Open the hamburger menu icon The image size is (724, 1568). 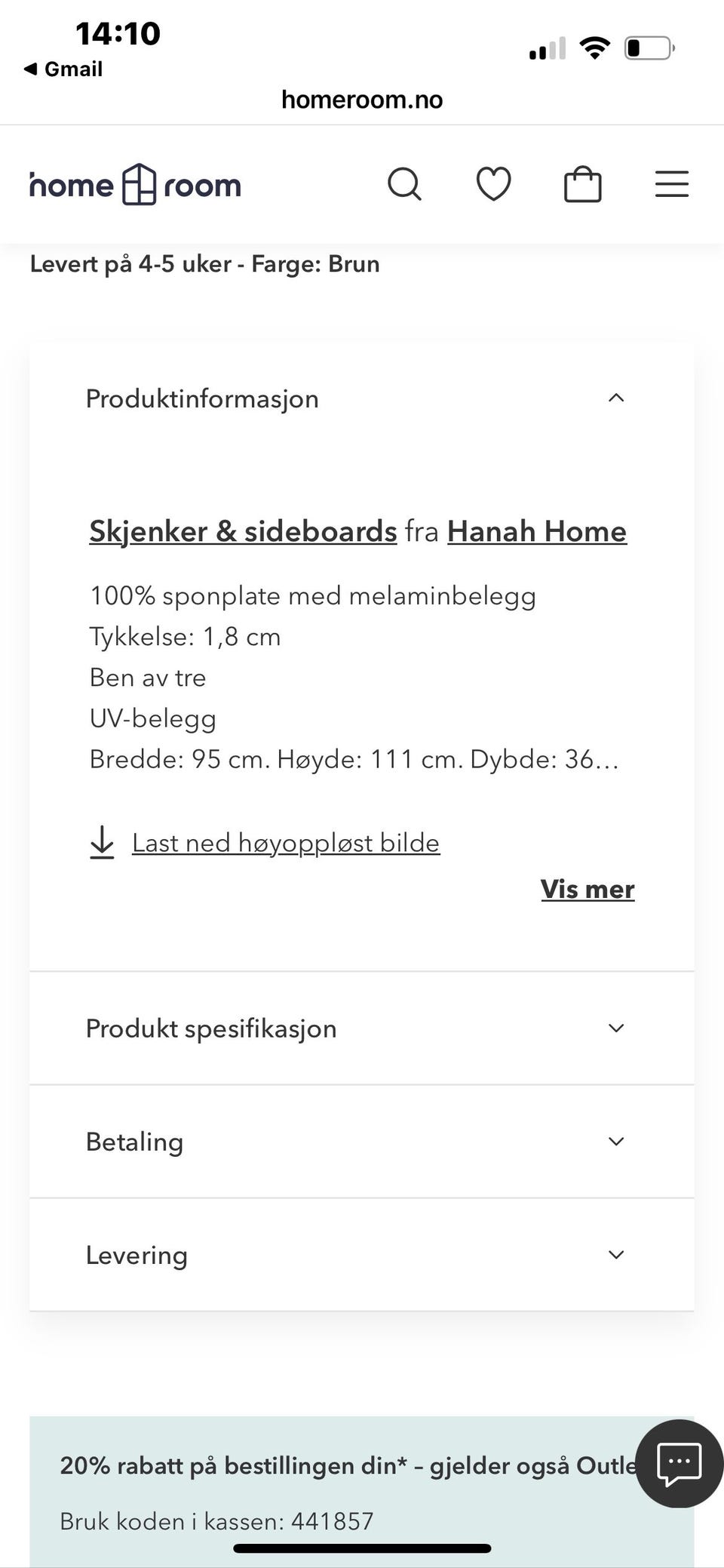[x=670, y=183]
